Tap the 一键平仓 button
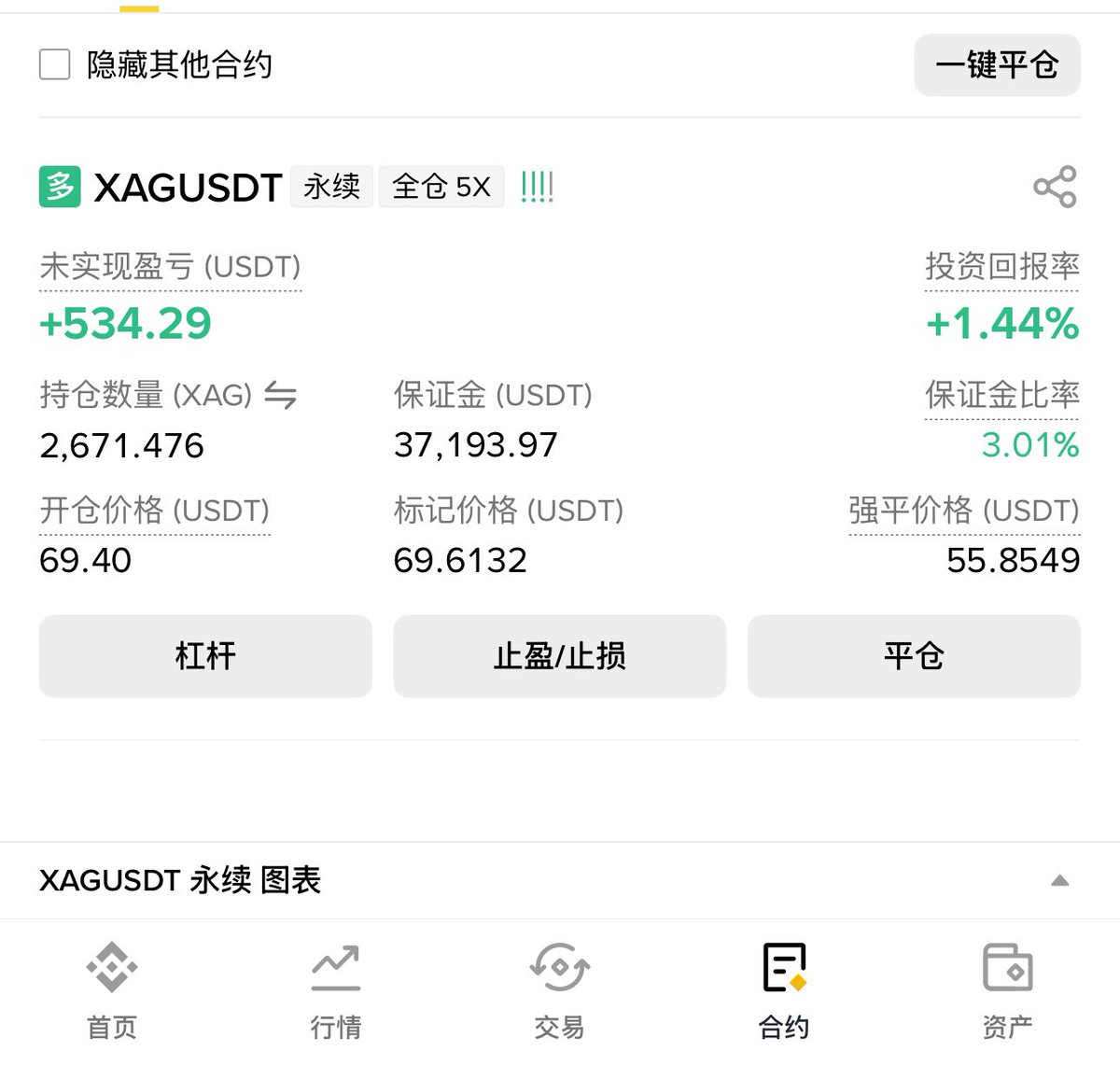 coord(996,65)
